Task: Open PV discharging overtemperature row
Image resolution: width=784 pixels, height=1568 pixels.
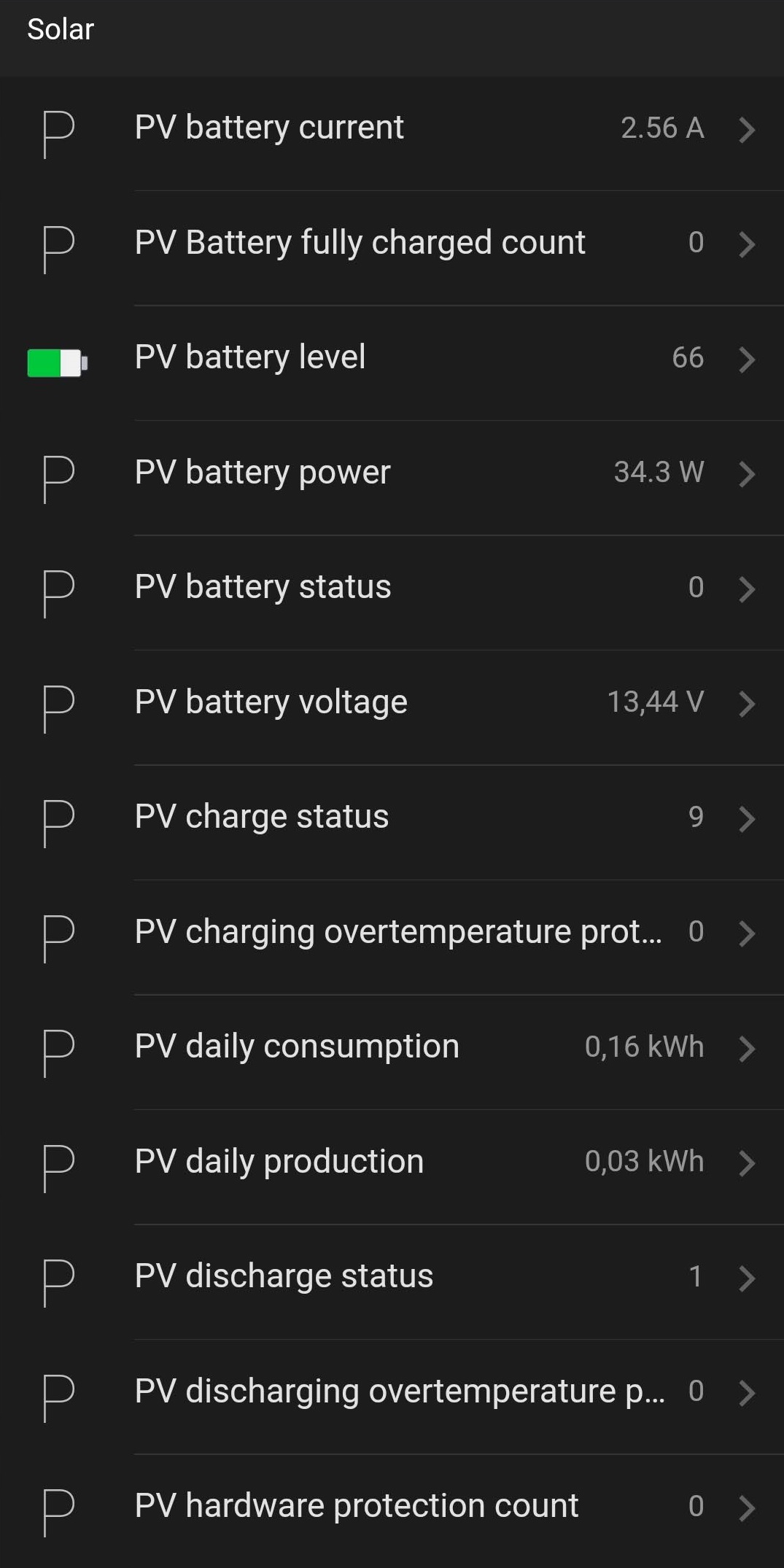Action: coord(392,1392)
